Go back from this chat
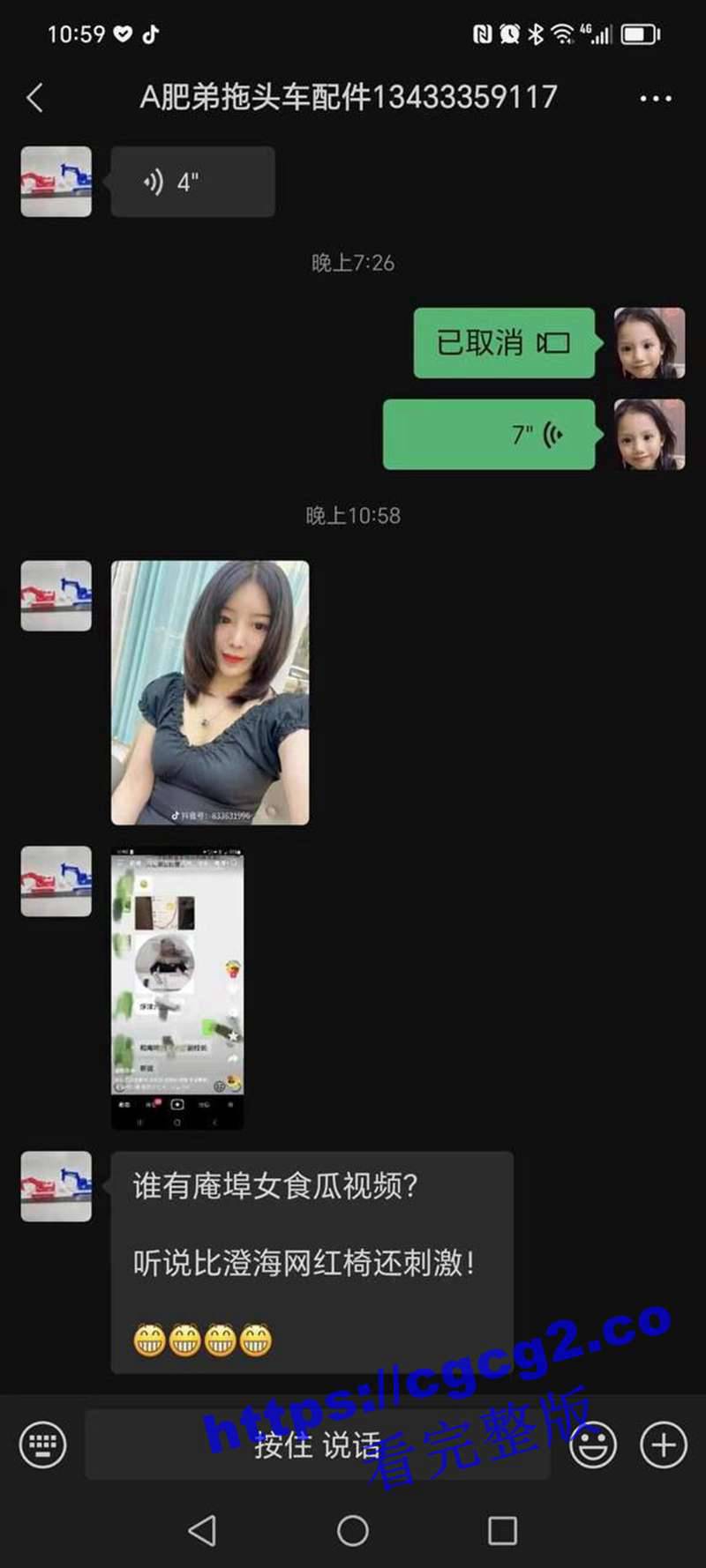 [35, 97]
